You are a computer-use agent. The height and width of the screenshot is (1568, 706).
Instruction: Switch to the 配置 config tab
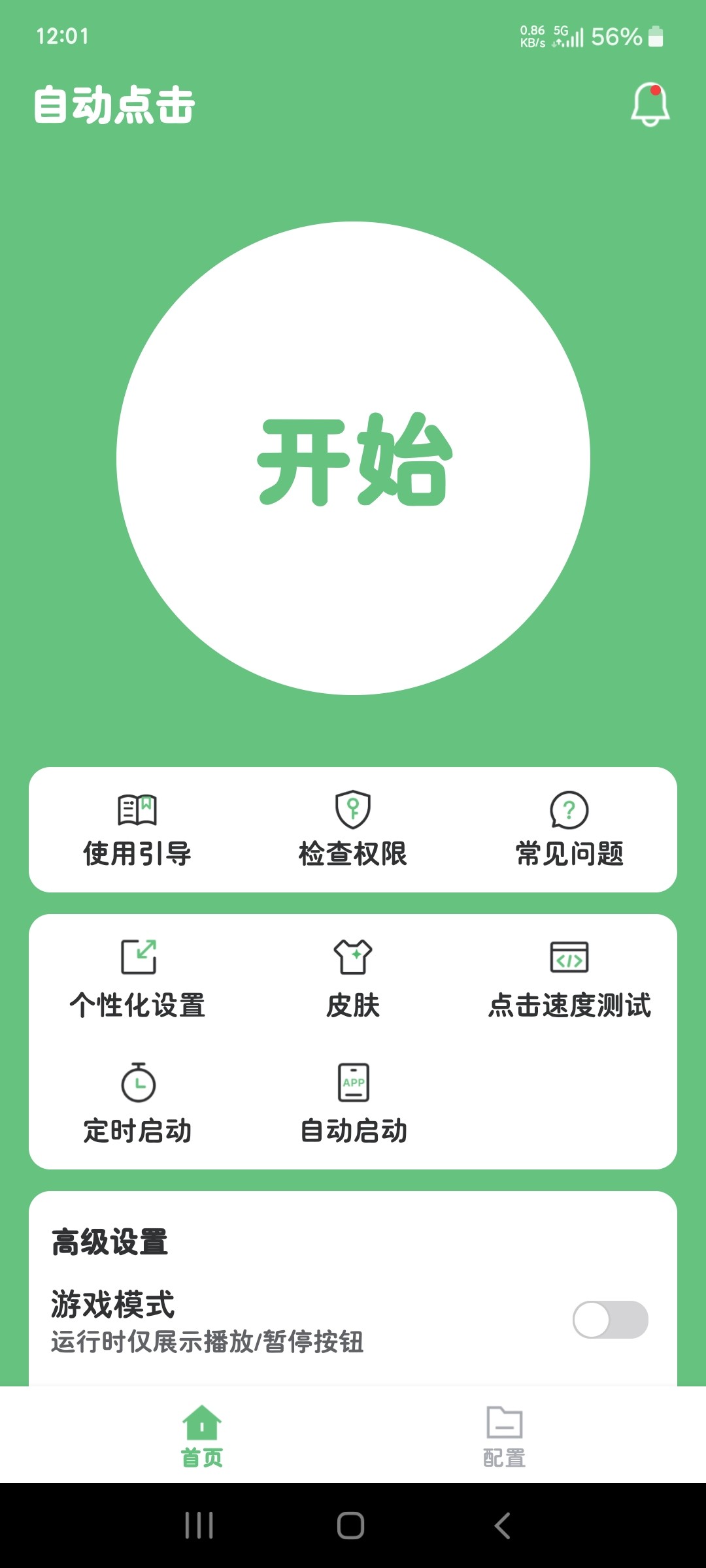point(504,1436)
